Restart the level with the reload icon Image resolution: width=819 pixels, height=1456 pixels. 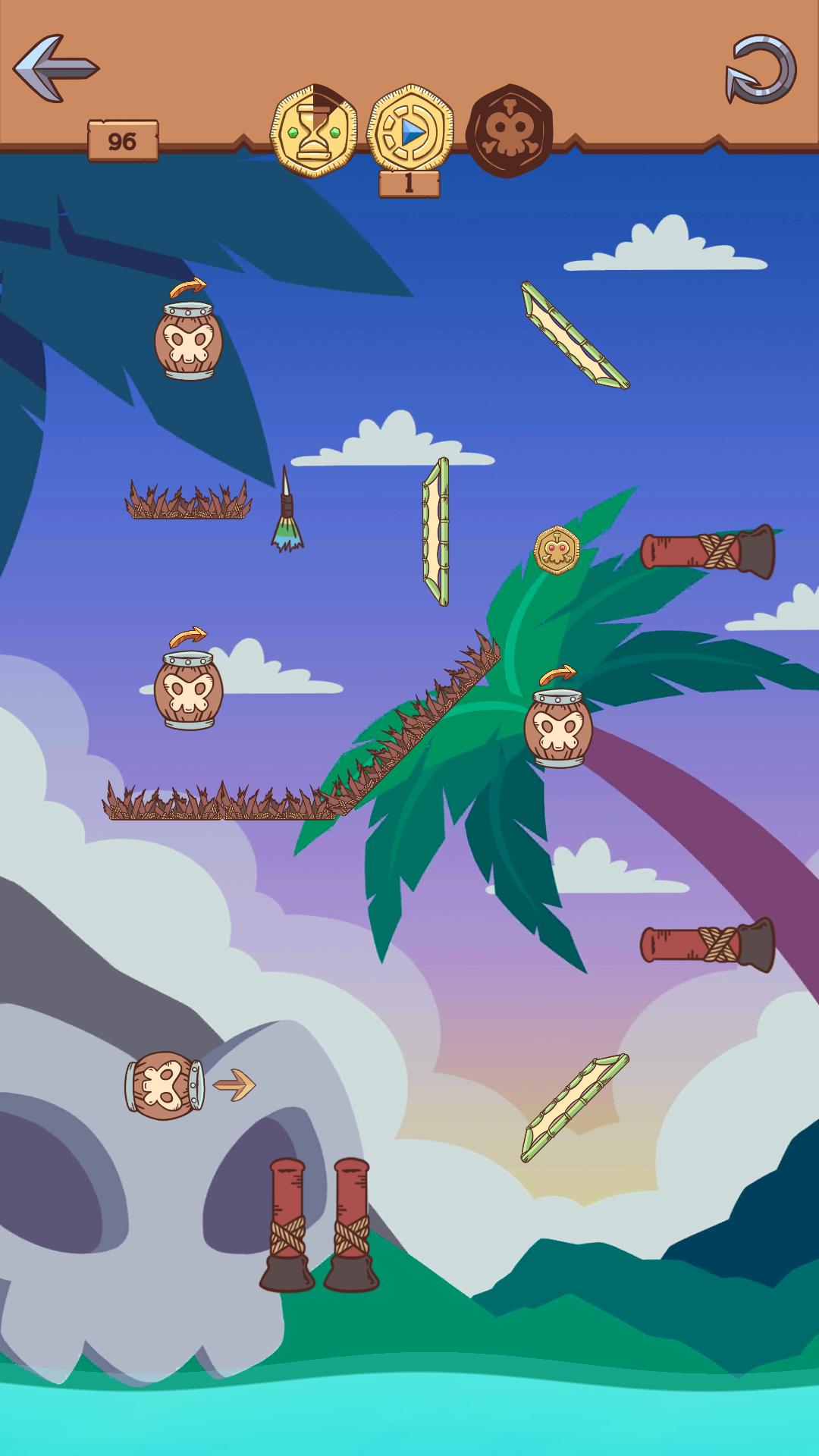tap(761, 68)
